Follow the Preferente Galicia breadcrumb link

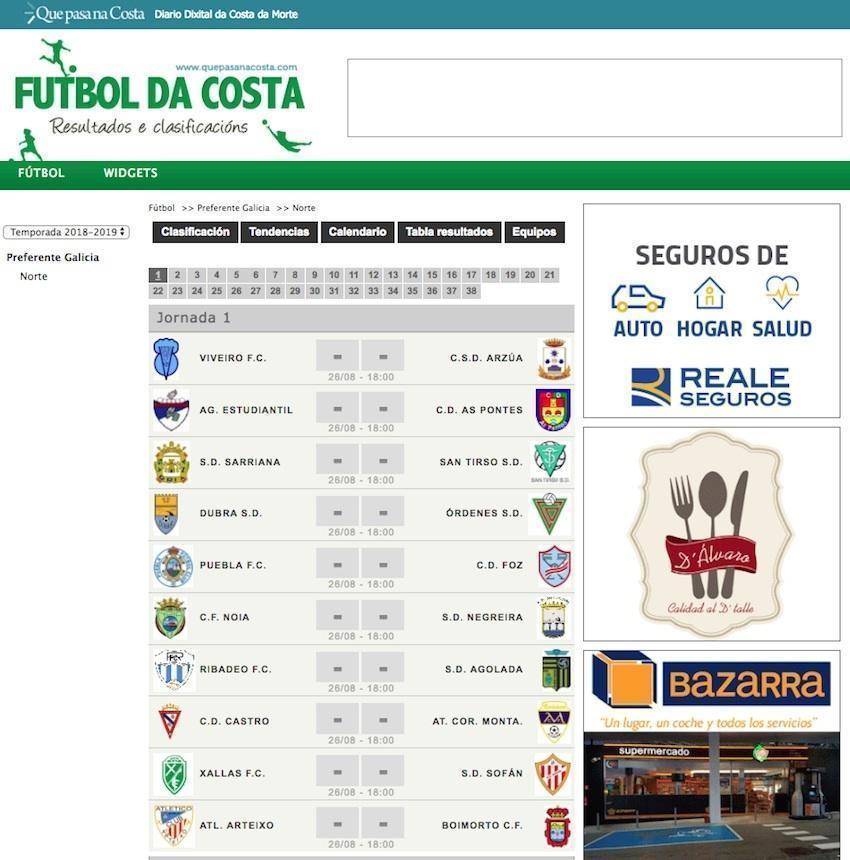pos(233,208)
